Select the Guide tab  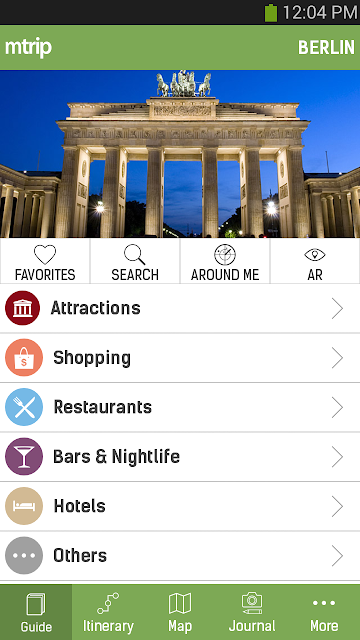(x=36, y=612)
